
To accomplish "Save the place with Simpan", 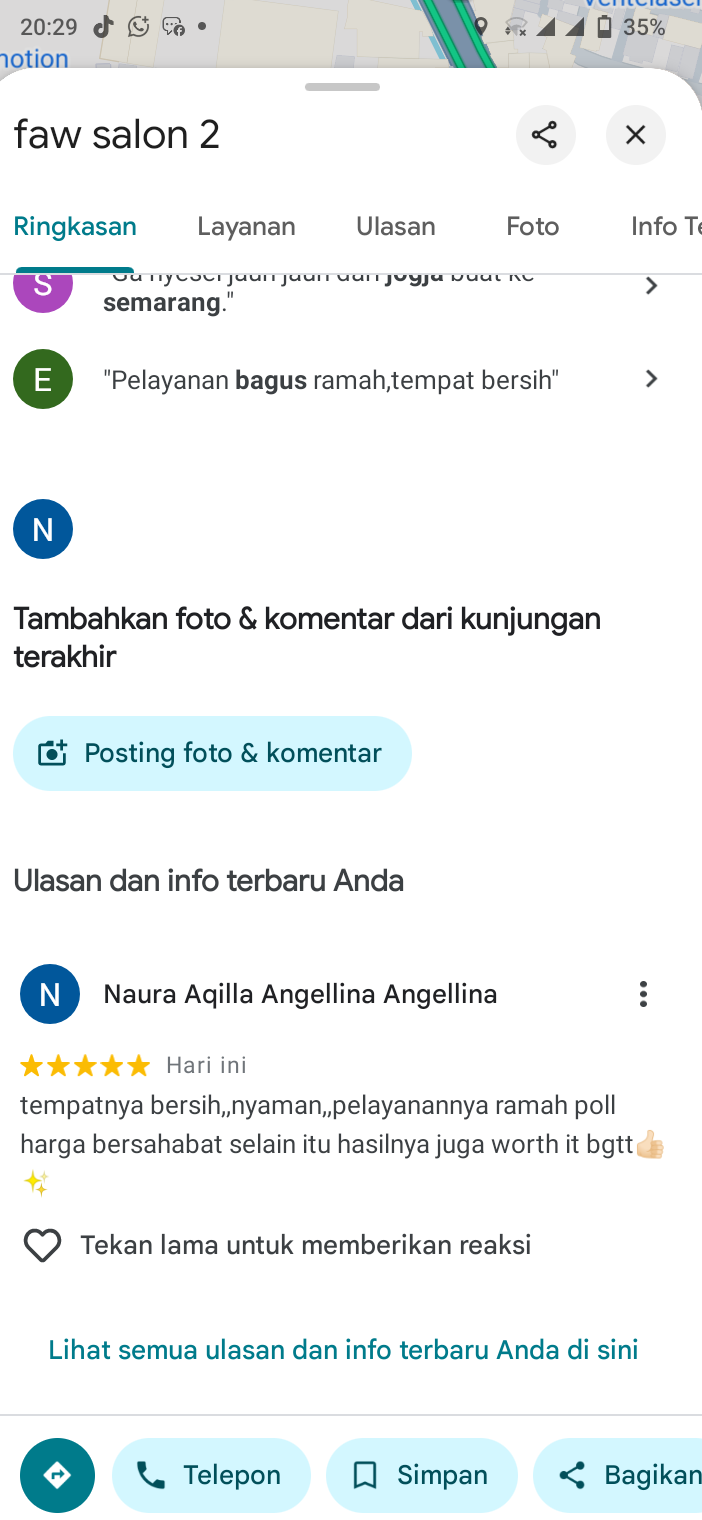I will click(x=422, y=1475).
